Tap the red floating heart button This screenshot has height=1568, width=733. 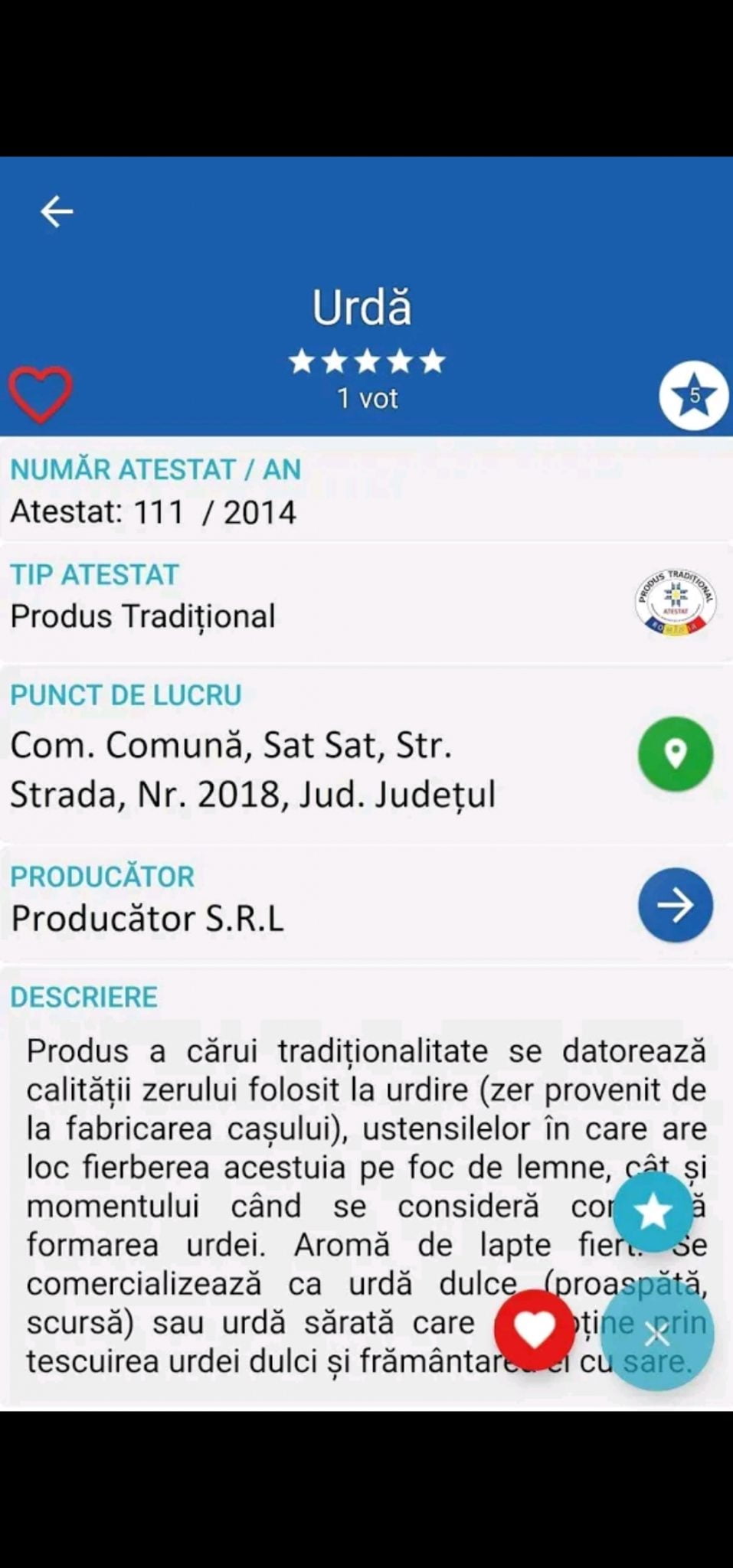click(x=535, y=1329)
